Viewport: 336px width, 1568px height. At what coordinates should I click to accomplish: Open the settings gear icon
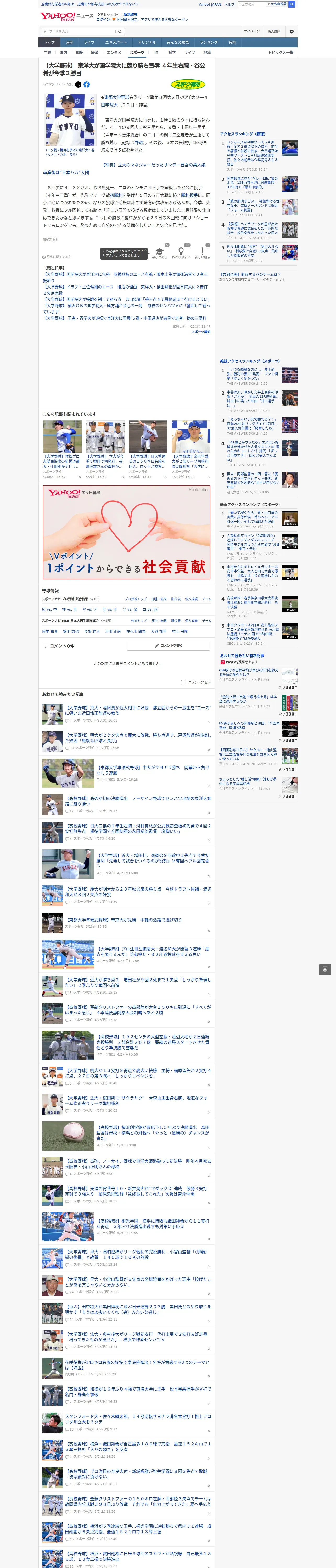tap(292, 32)
